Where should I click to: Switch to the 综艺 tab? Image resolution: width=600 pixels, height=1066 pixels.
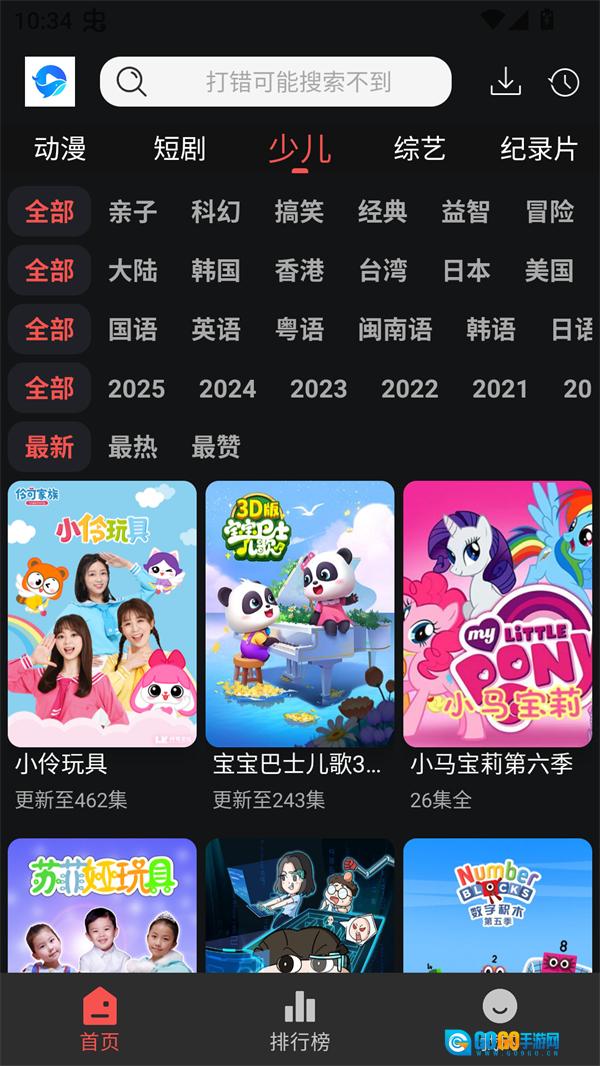(x=419, y=149)
